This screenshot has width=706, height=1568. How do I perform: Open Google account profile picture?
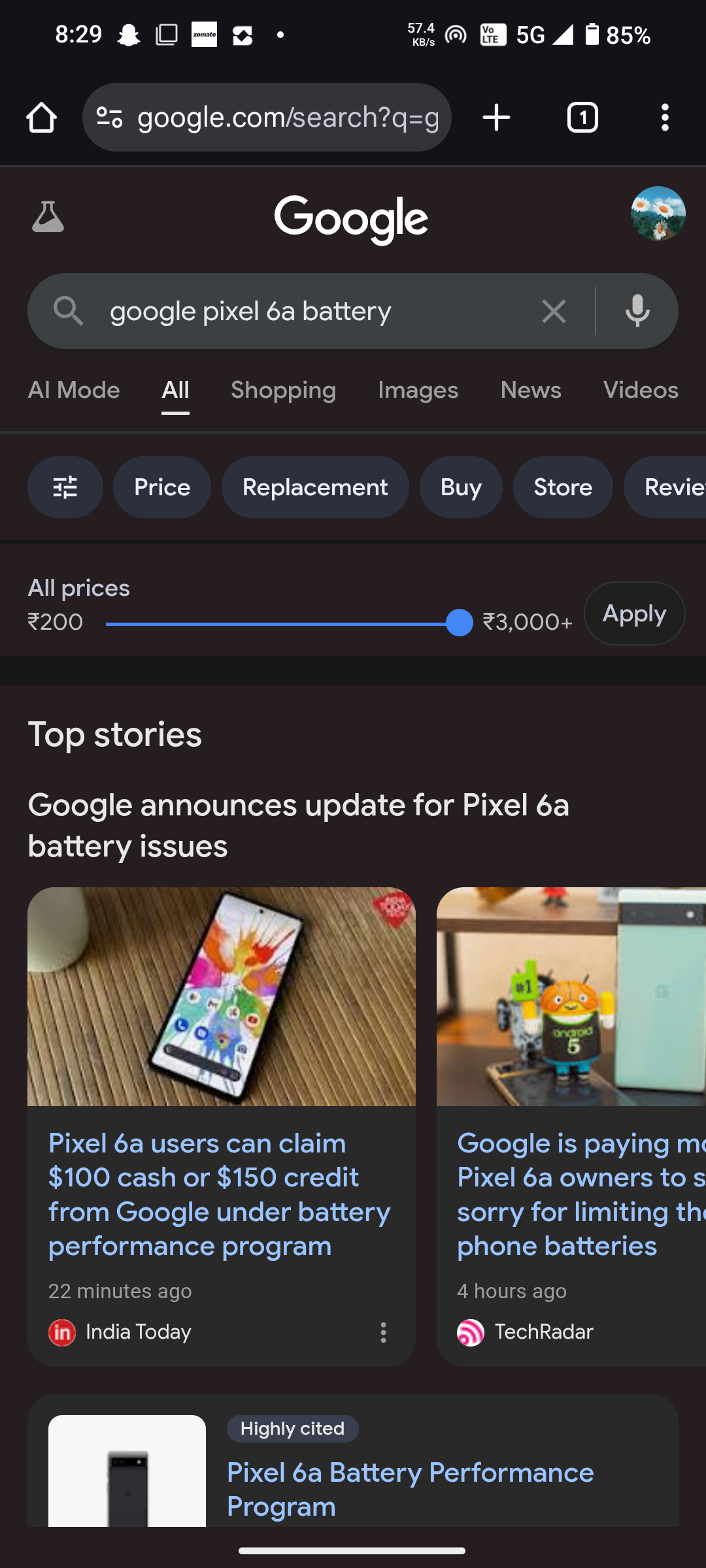[658, 214]
